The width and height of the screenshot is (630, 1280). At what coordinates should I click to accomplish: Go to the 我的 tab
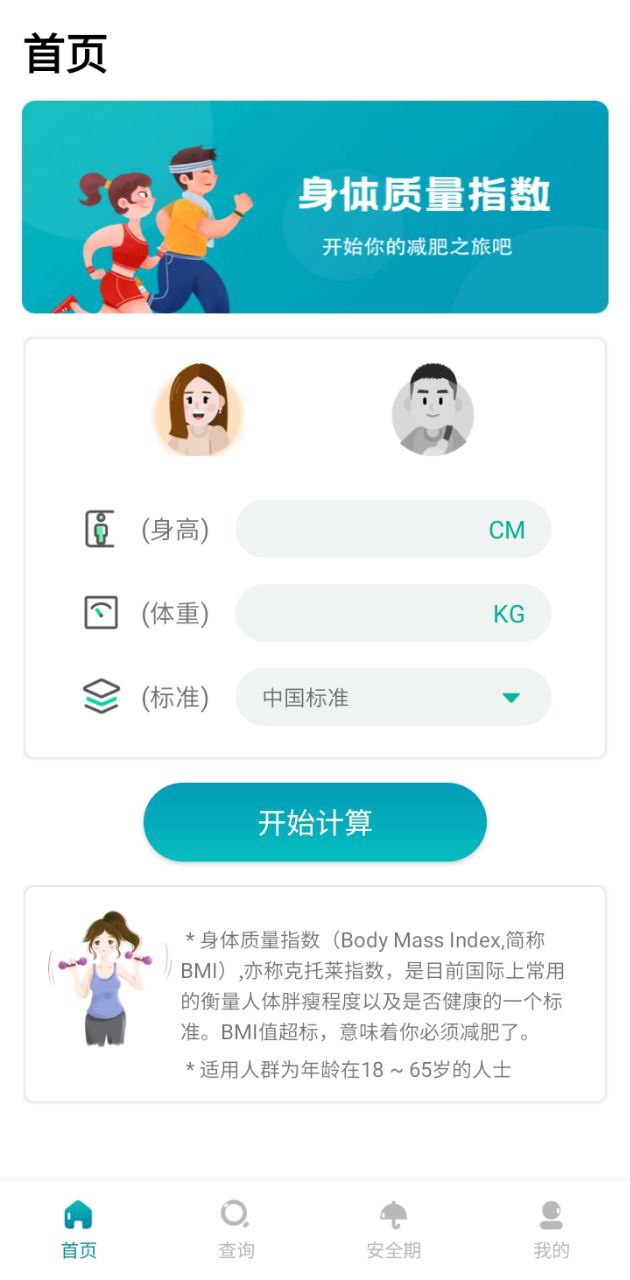point(551,1230)
